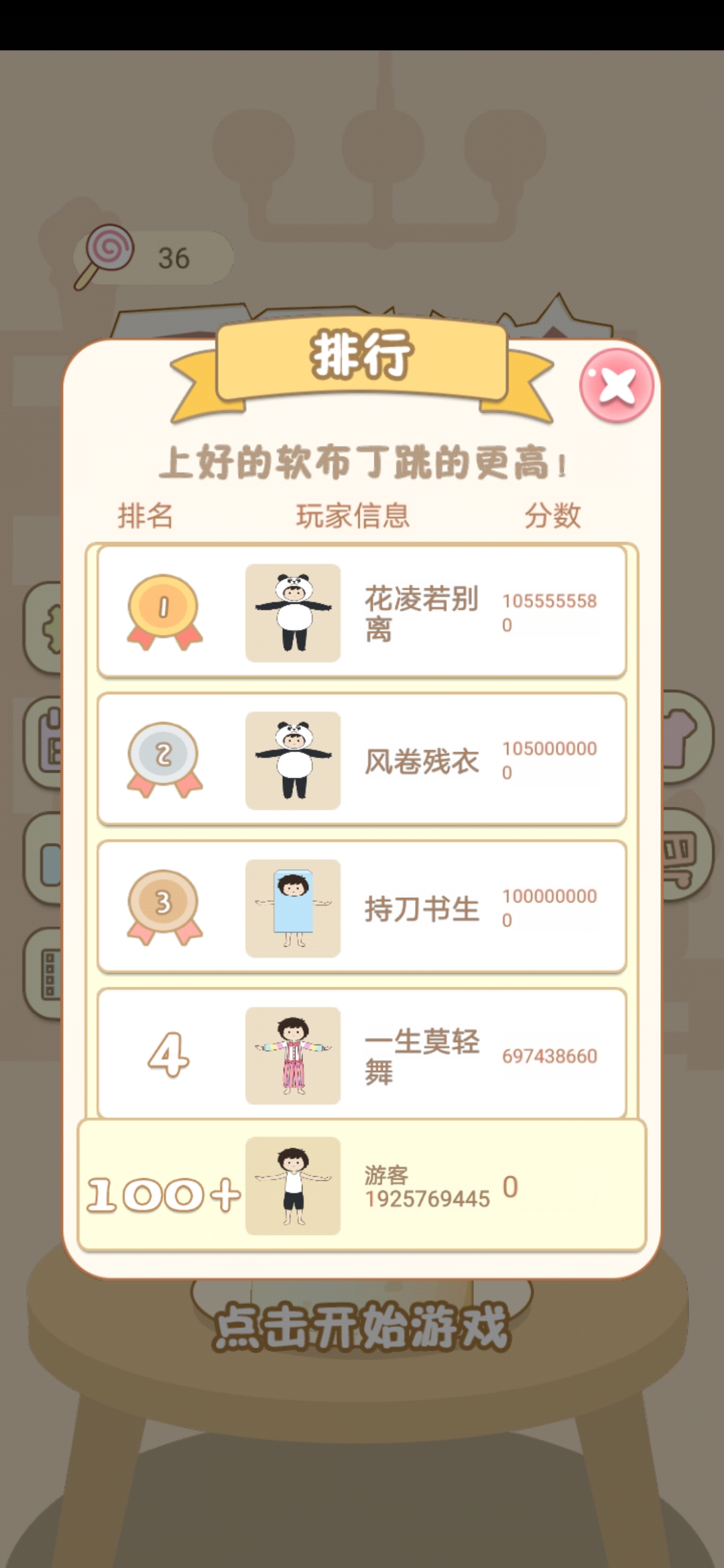Screen dimensions: 724x1568
Task: Open player 花凌若别离's ranking entry
Action: [362, 612]
